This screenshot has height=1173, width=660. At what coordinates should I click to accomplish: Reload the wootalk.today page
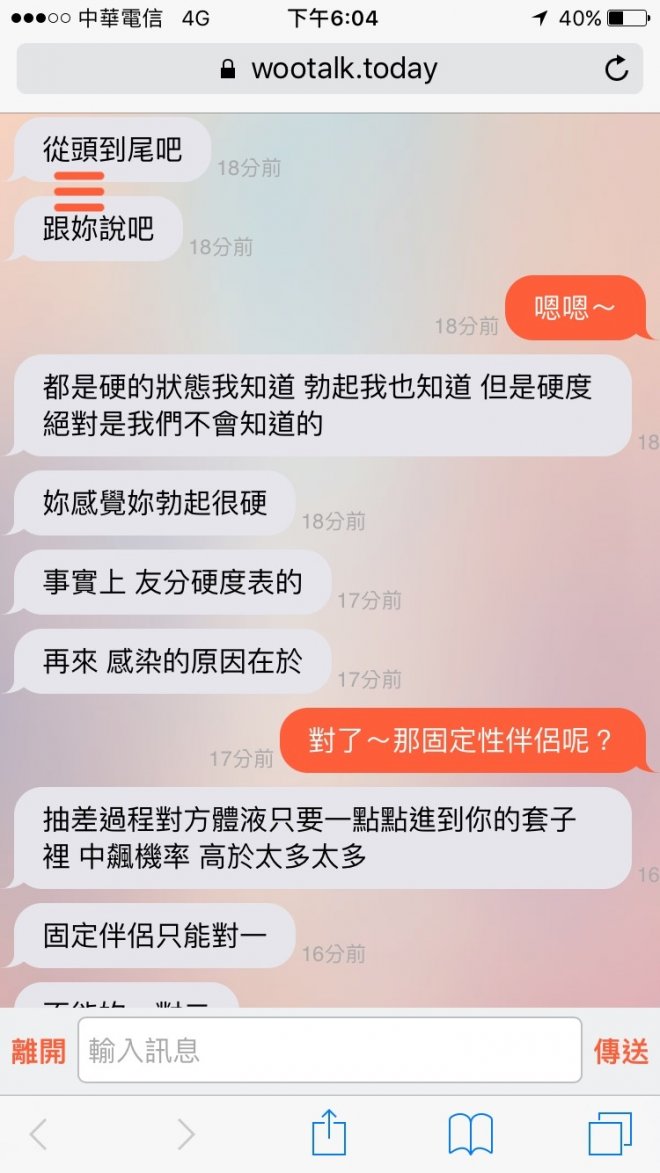tap(616, 68)
